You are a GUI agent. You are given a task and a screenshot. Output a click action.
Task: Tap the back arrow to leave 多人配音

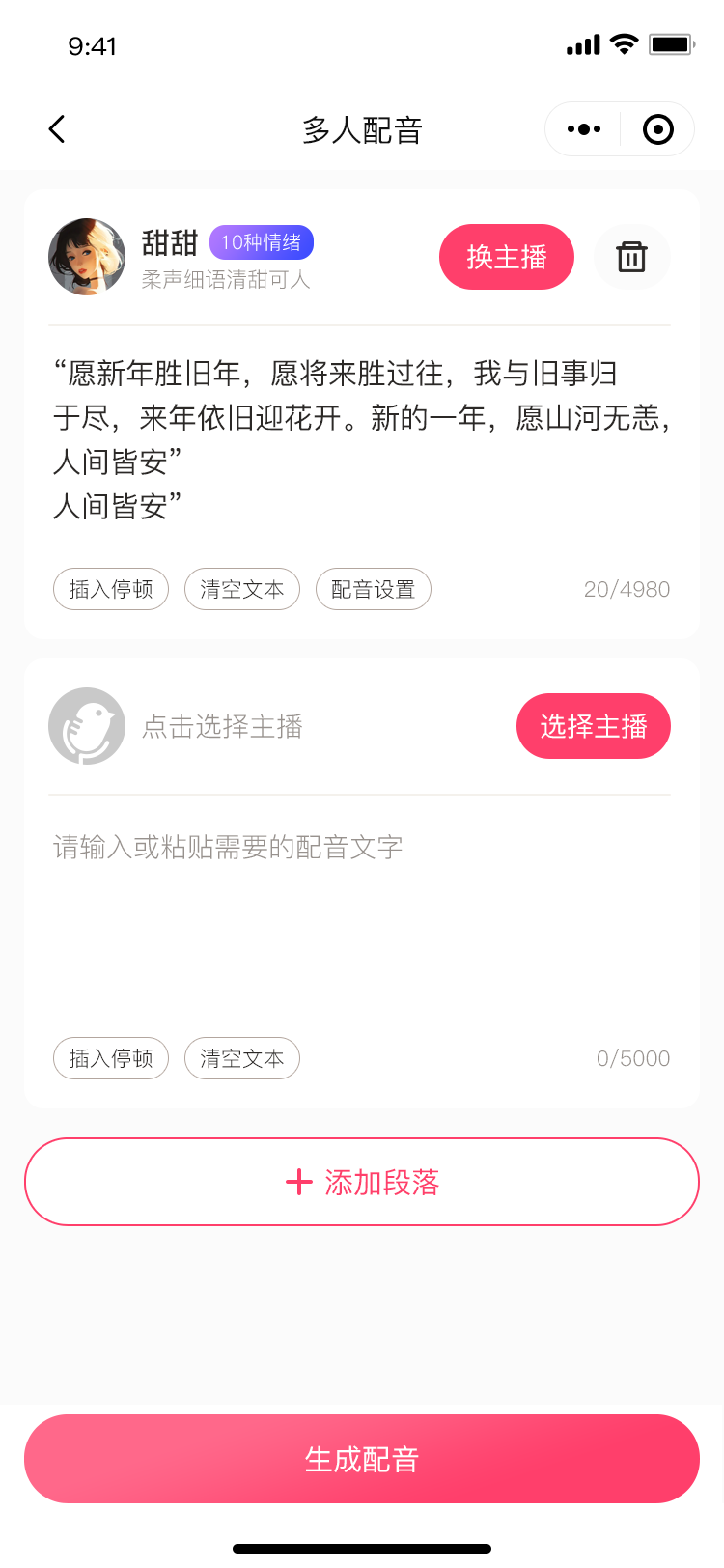[56, 128]
